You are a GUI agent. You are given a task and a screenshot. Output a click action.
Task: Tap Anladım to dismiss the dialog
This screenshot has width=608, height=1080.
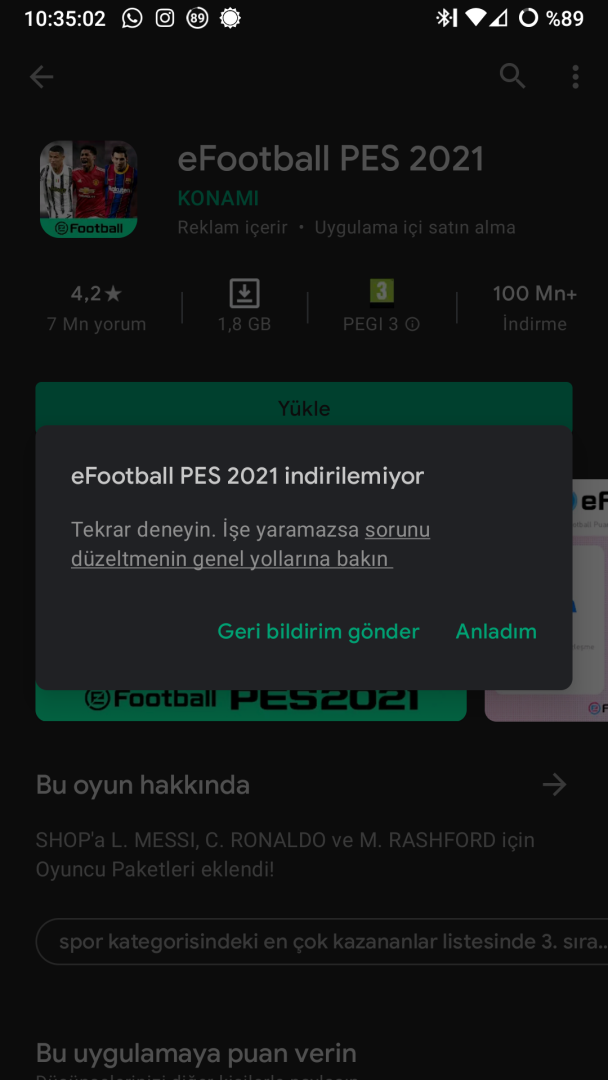[496, 631]
